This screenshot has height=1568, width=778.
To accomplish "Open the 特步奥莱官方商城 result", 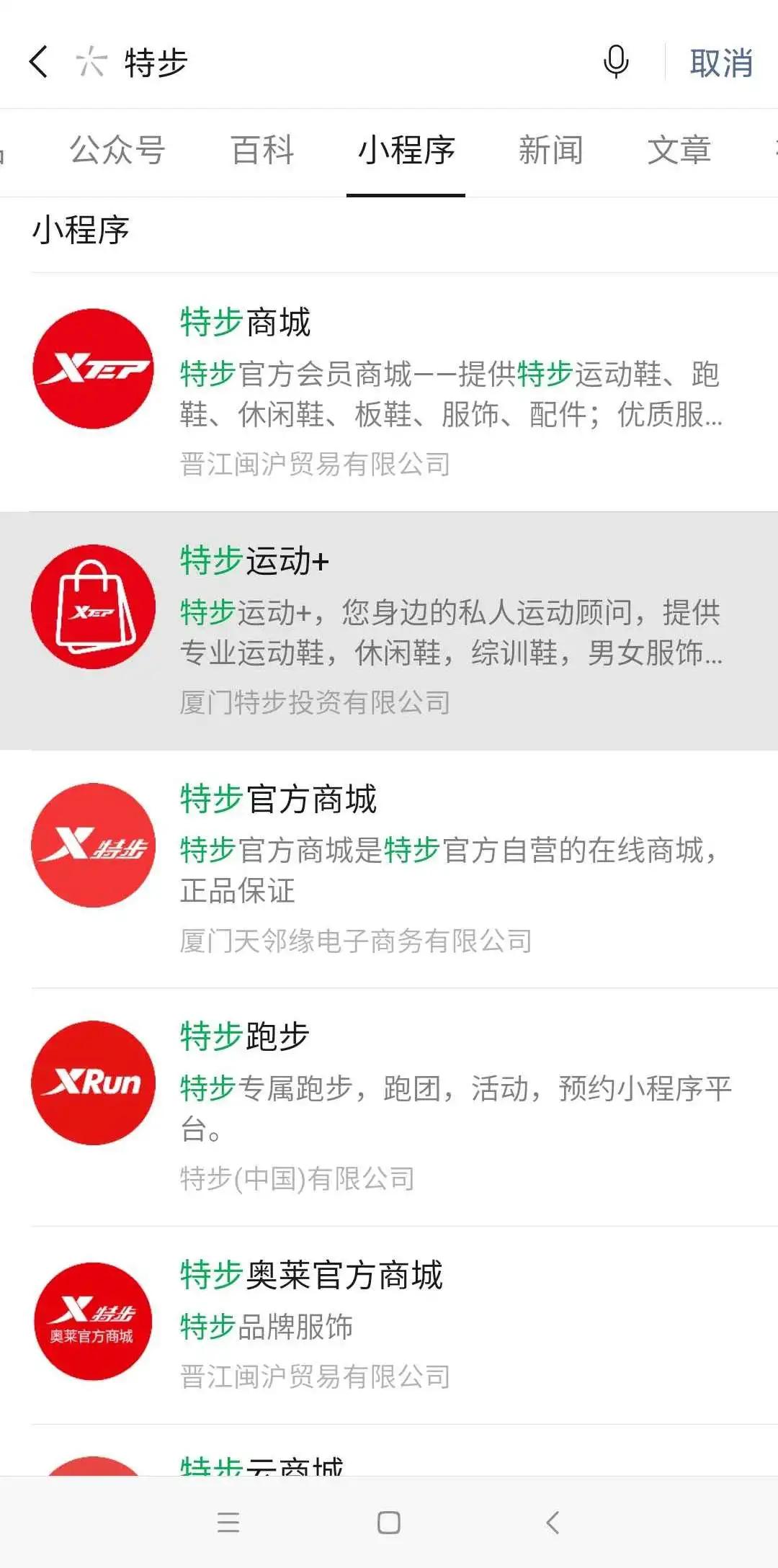I will 389,1325.
